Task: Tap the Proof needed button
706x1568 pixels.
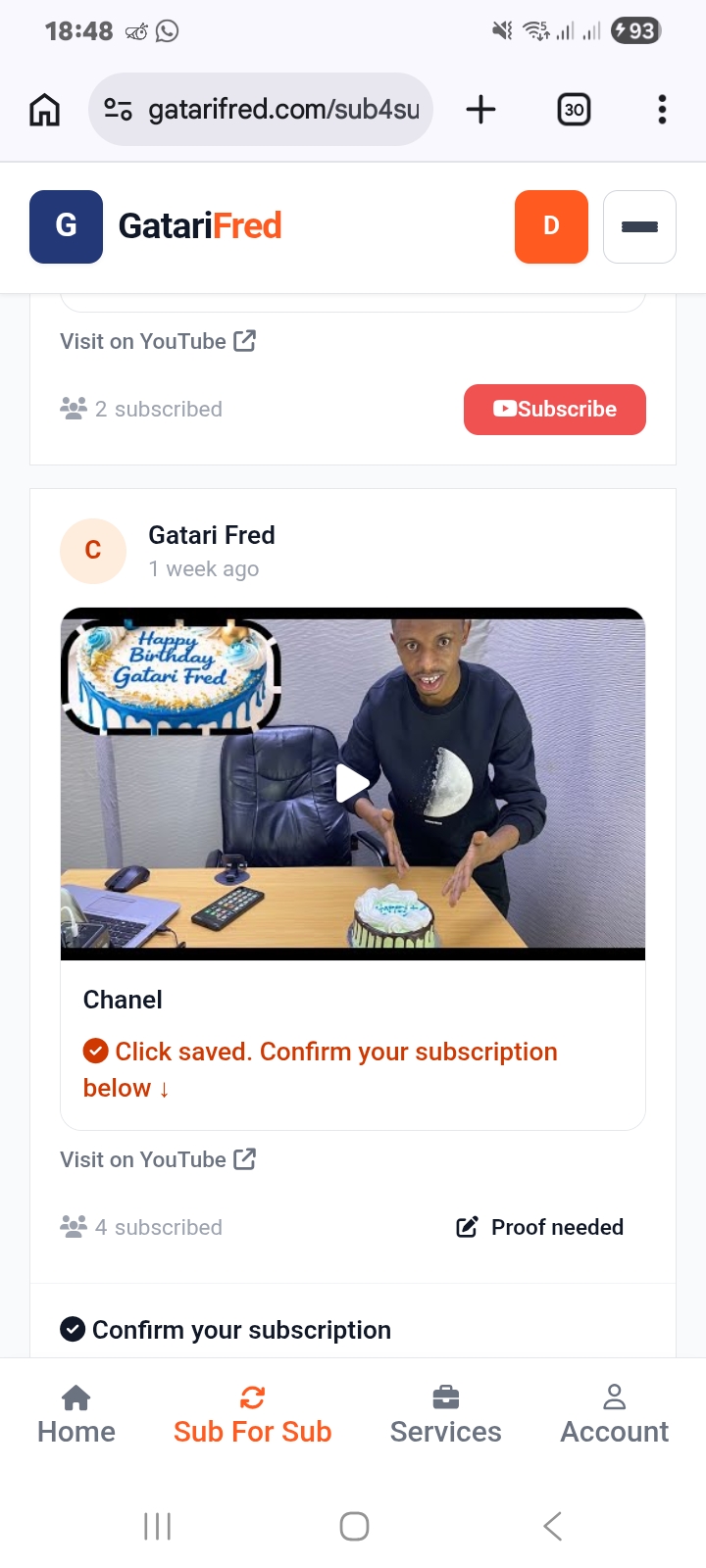Action: coord(540,1227)
